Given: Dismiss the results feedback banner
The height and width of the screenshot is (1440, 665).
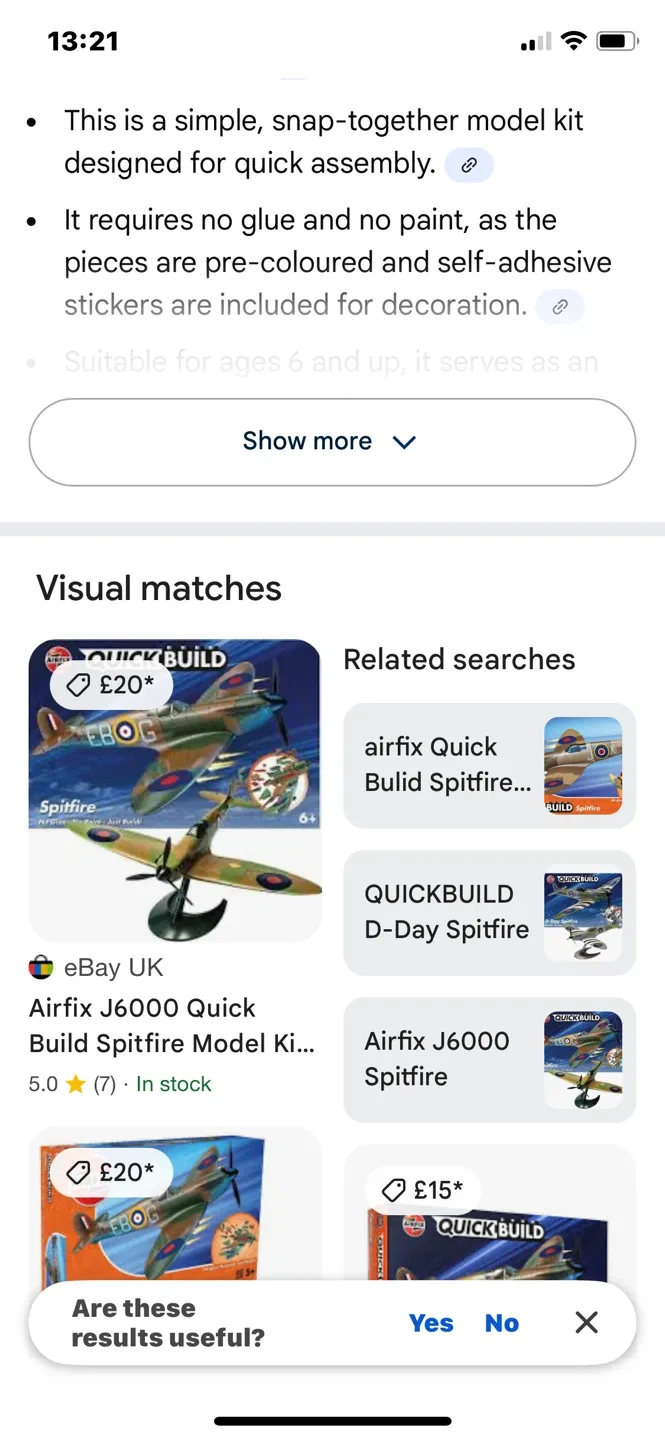Looking at the screenshot, I should (x=587, y=1322).
